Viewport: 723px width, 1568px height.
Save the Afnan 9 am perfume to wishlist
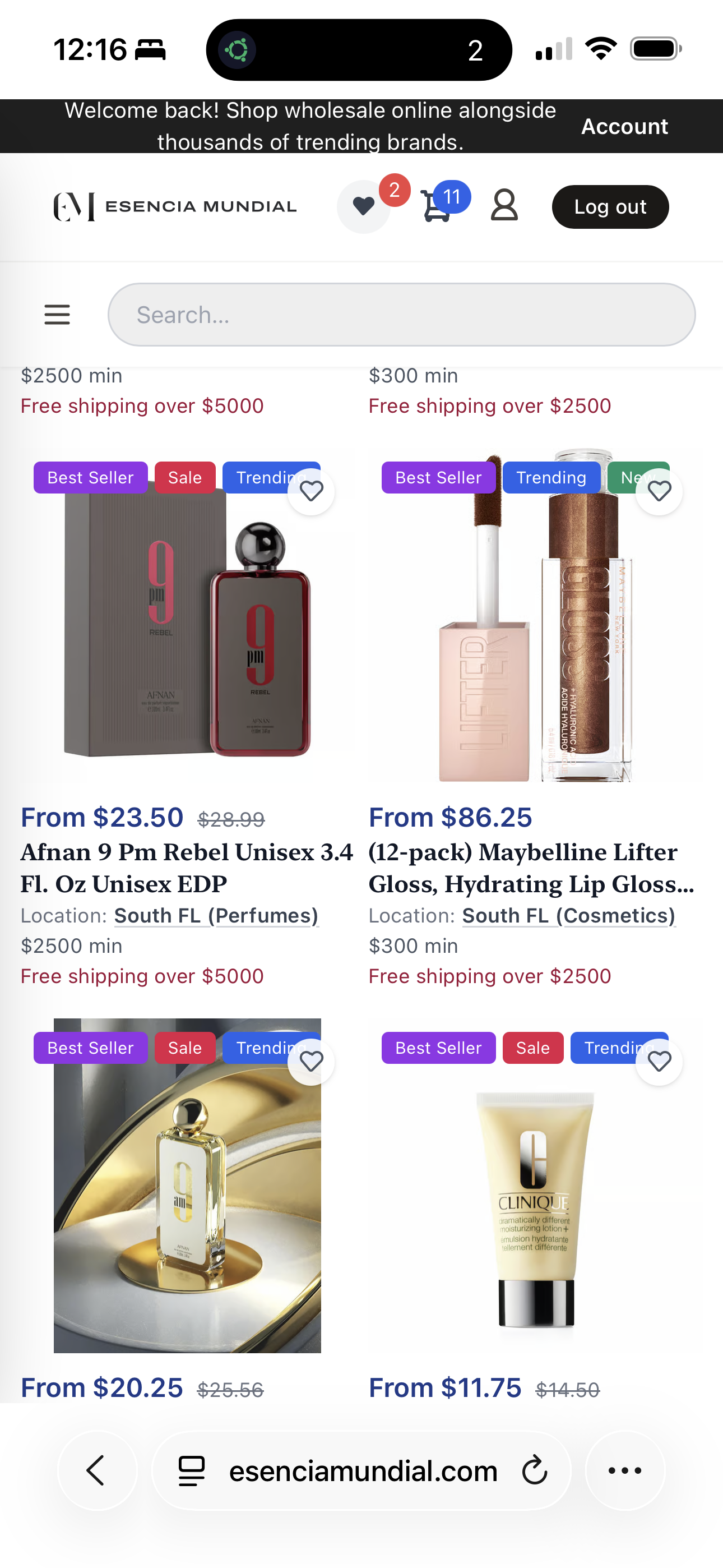tap(311, 1062)
